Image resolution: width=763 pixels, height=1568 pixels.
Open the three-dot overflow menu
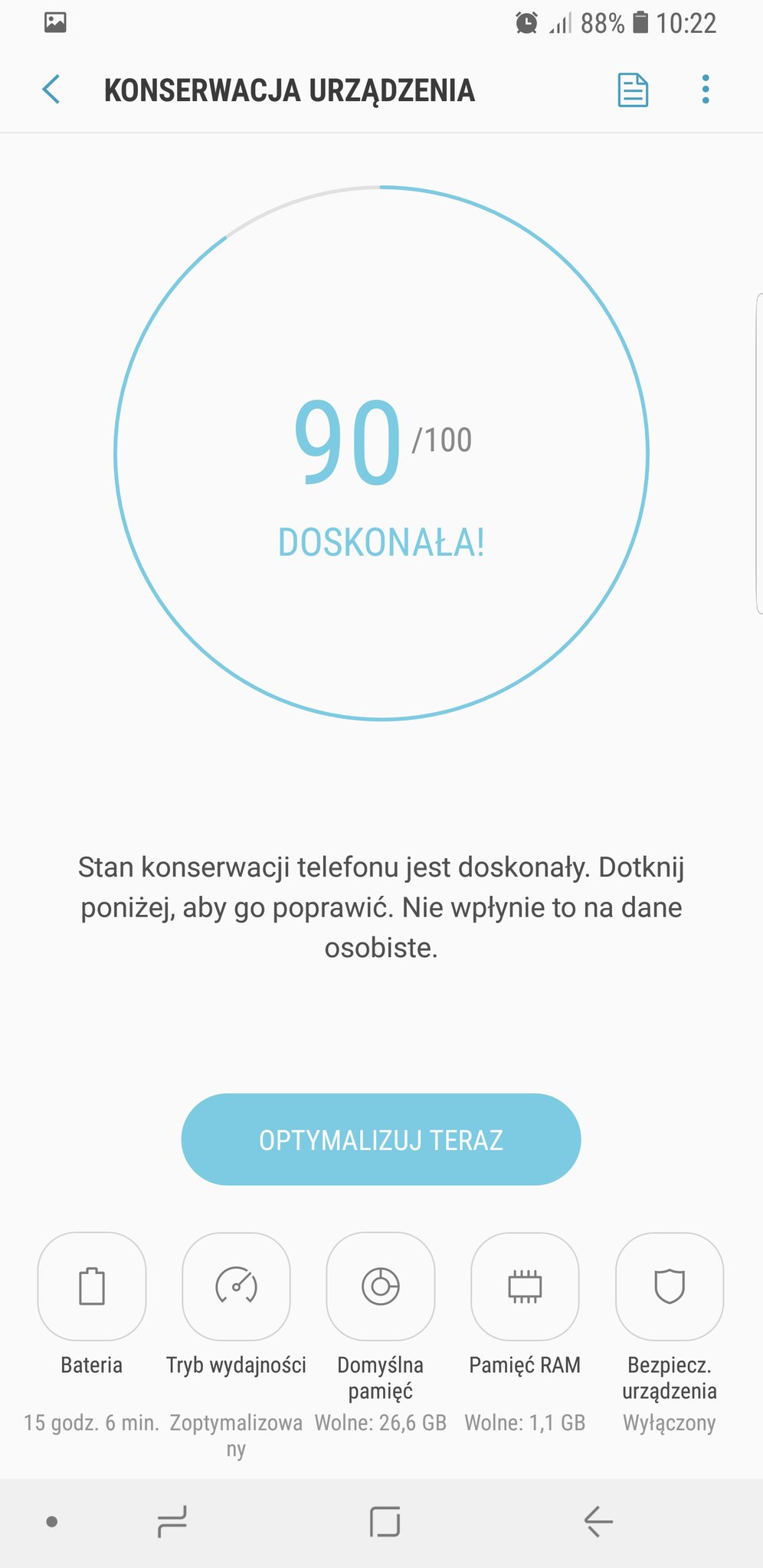[x=706, y=90]
